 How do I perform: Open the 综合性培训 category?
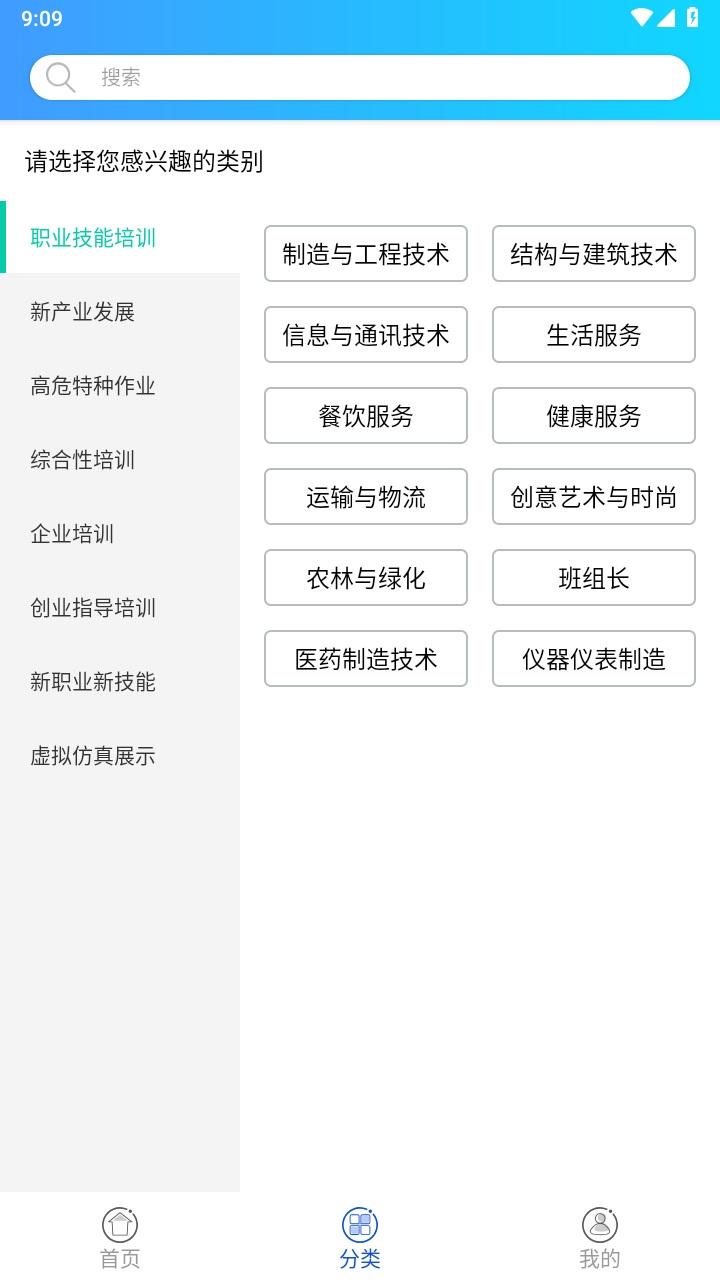82,460
